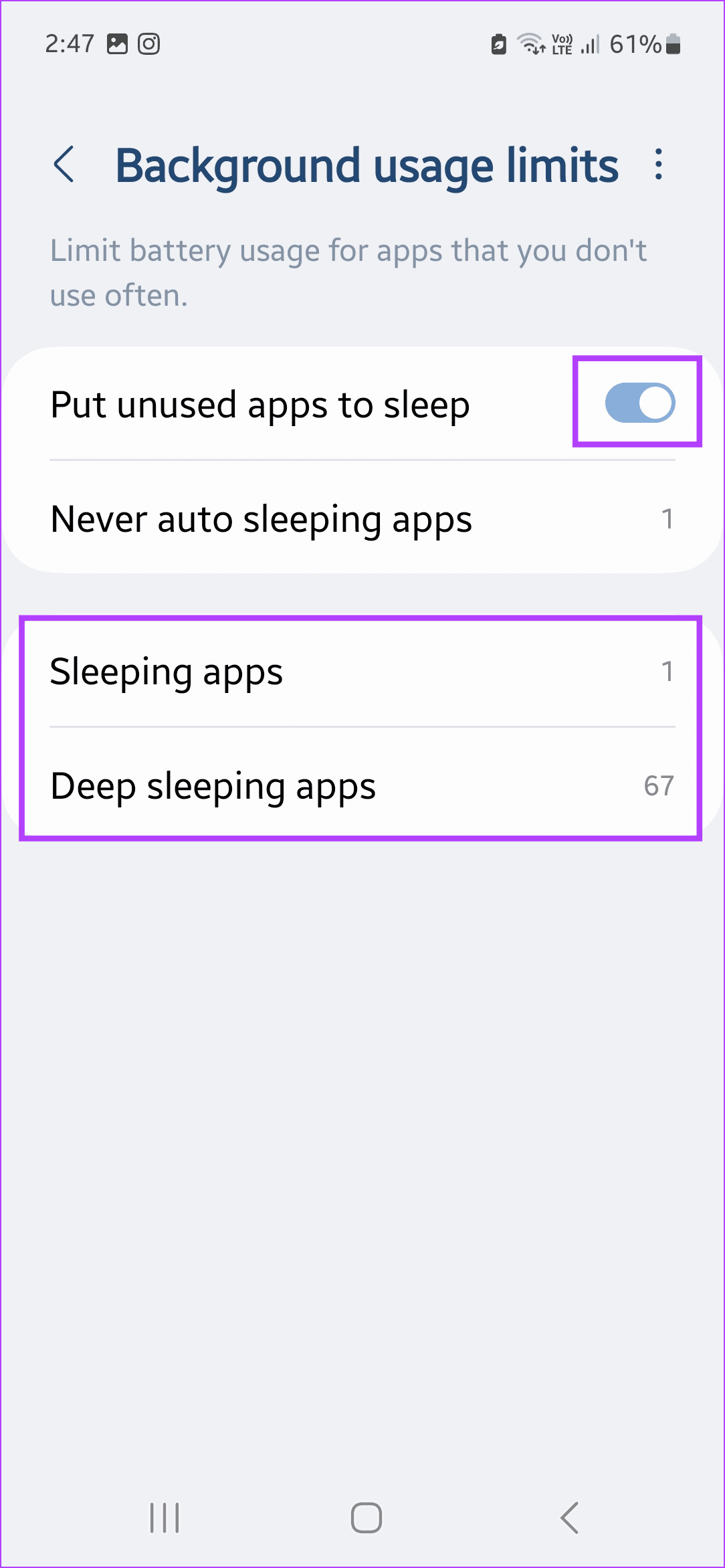725x1568 pixels.
Task: Tap the cellular signal strength icon
Action: tap(589, 44)
